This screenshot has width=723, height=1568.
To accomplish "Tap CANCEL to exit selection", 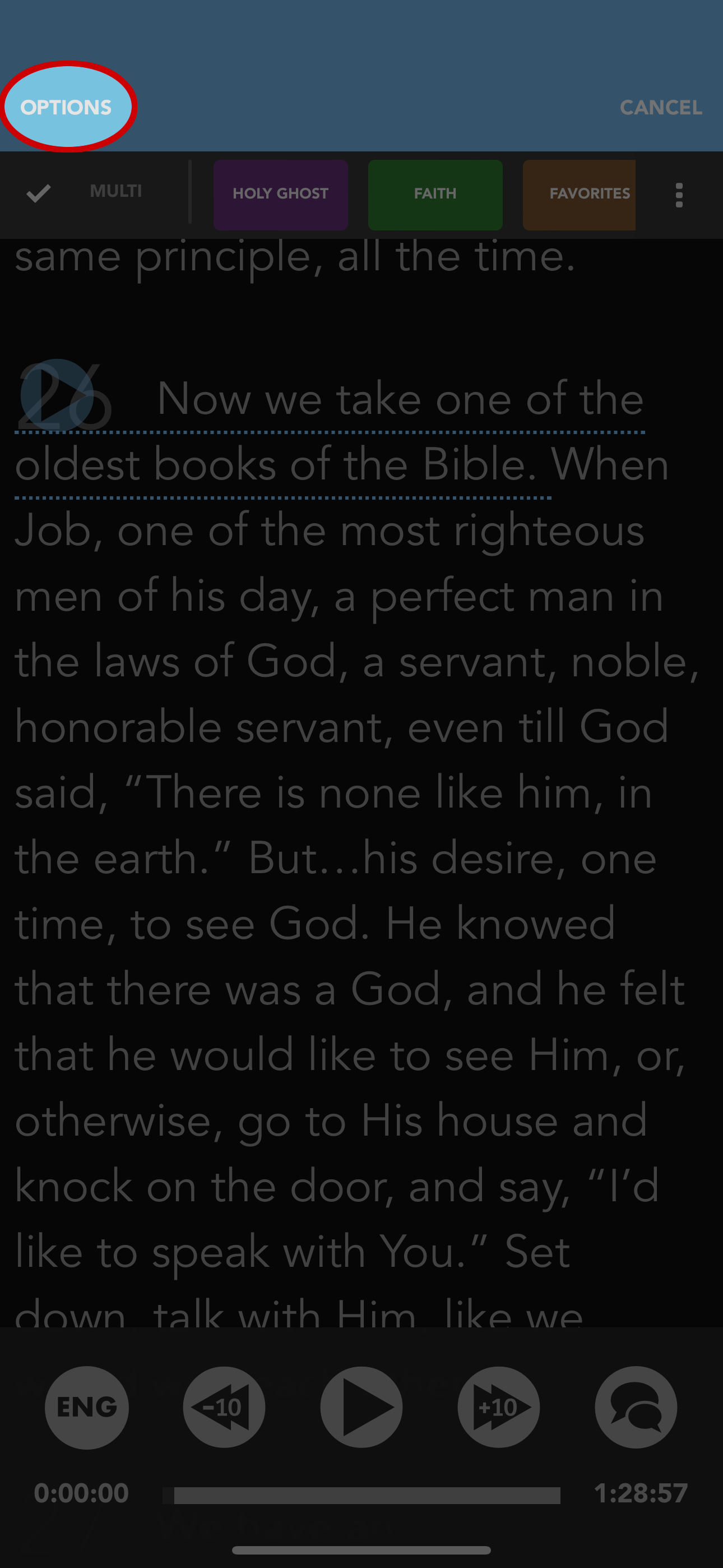I will (661, 108).
